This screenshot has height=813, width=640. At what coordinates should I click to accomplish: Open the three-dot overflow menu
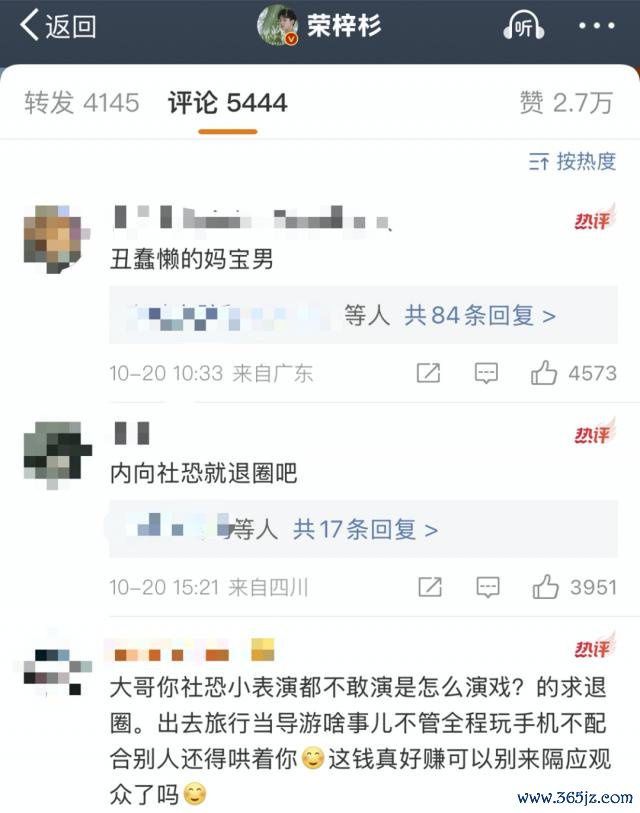coord(597,26)
